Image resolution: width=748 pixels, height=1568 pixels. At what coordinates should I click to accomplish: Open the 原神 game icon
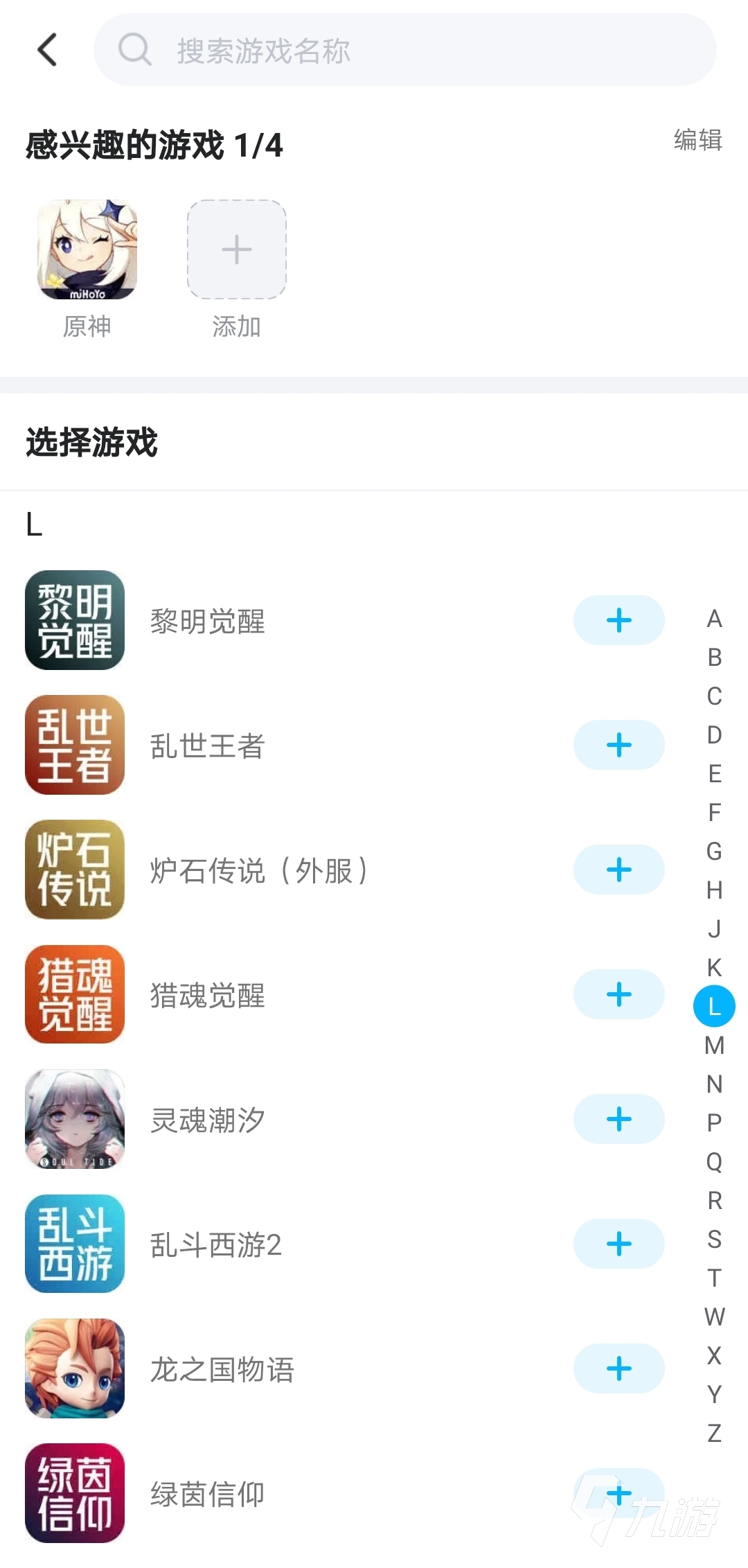pos(87,250)
